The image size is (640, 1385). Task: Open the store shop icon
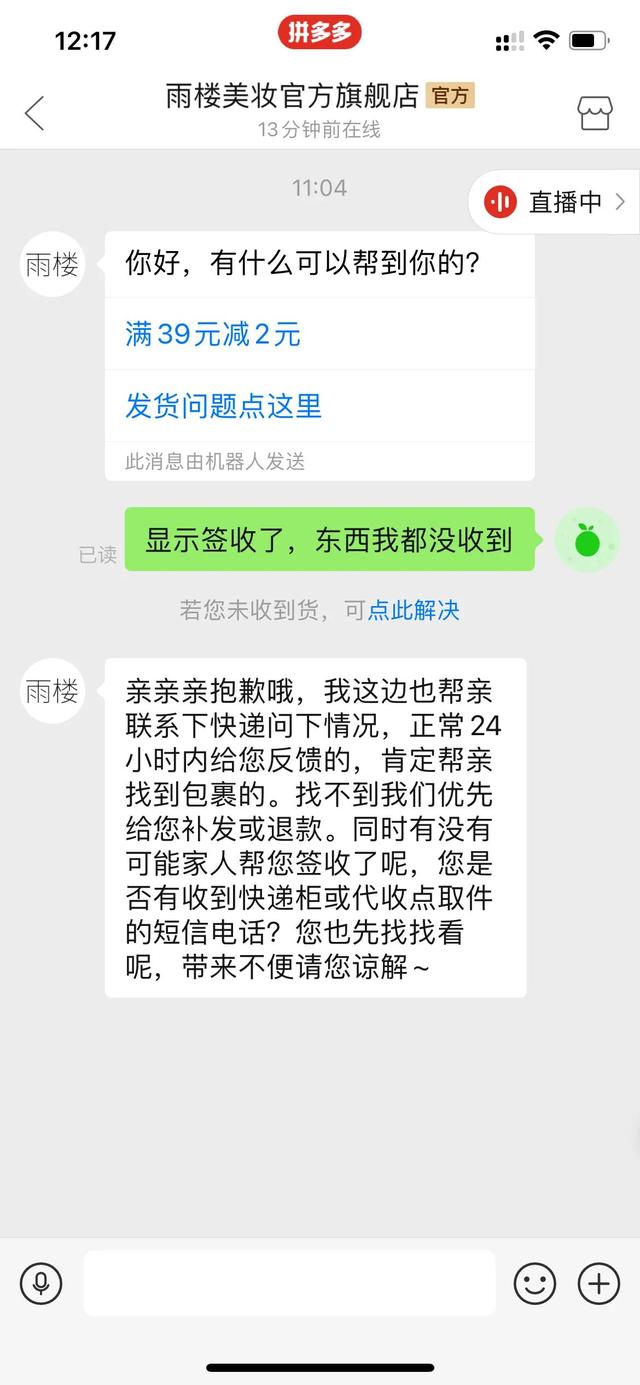click(x=595, y=113)
